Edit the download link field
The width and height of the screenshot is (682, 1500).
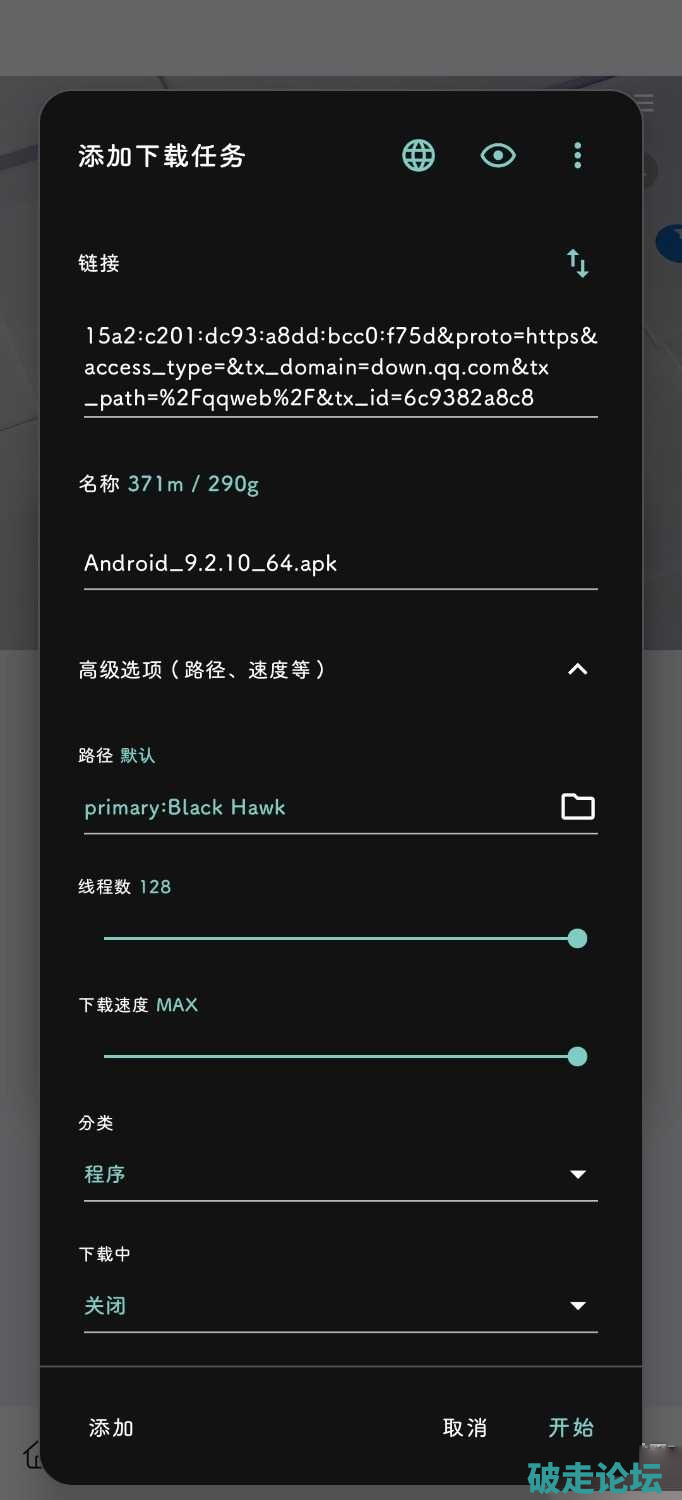340,367
